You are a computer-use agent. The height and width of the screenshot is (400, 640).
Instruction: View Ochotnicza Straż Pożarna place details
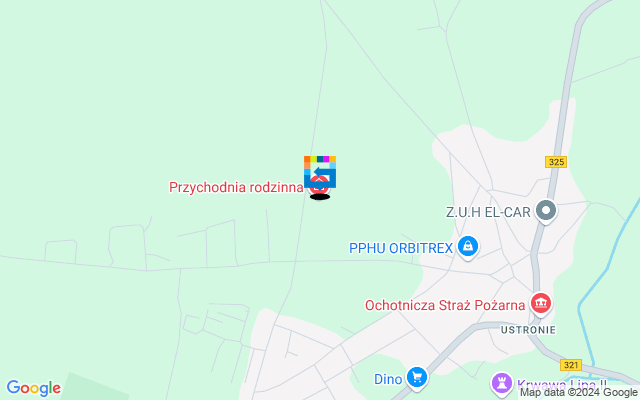pyautogui.click(x=541, y=302)
